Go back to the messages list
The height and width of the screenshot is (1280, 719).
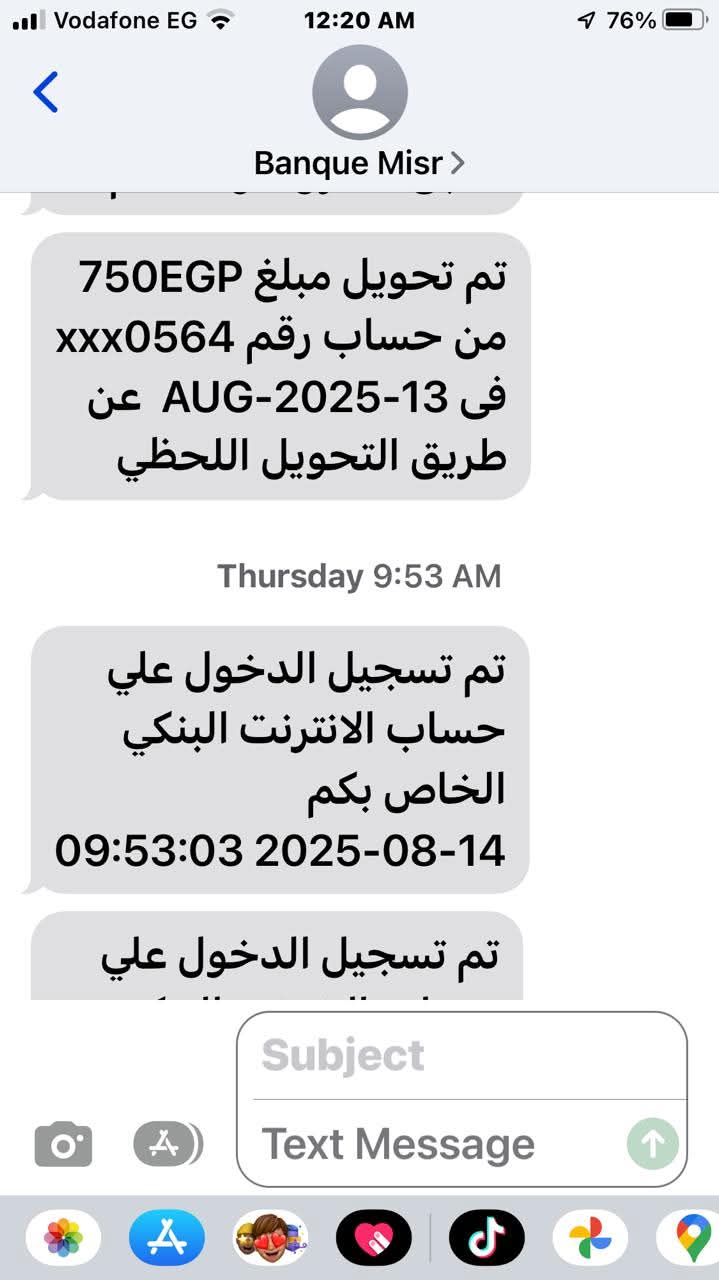(46, 92)
